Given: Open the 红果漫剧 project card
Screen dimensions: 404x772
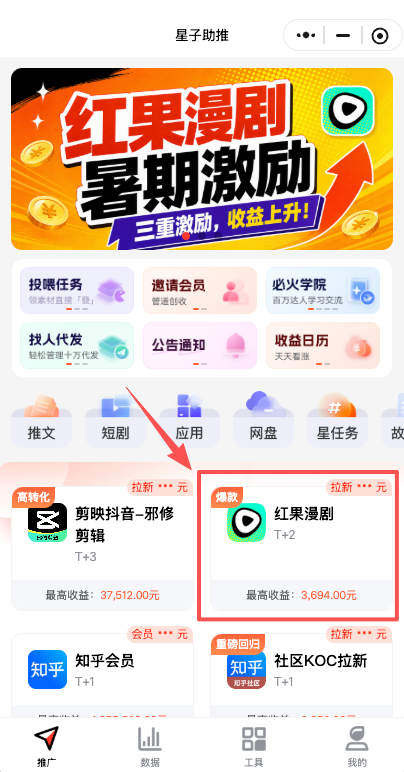Looking at the screenshot, I should tap(301, 546).
